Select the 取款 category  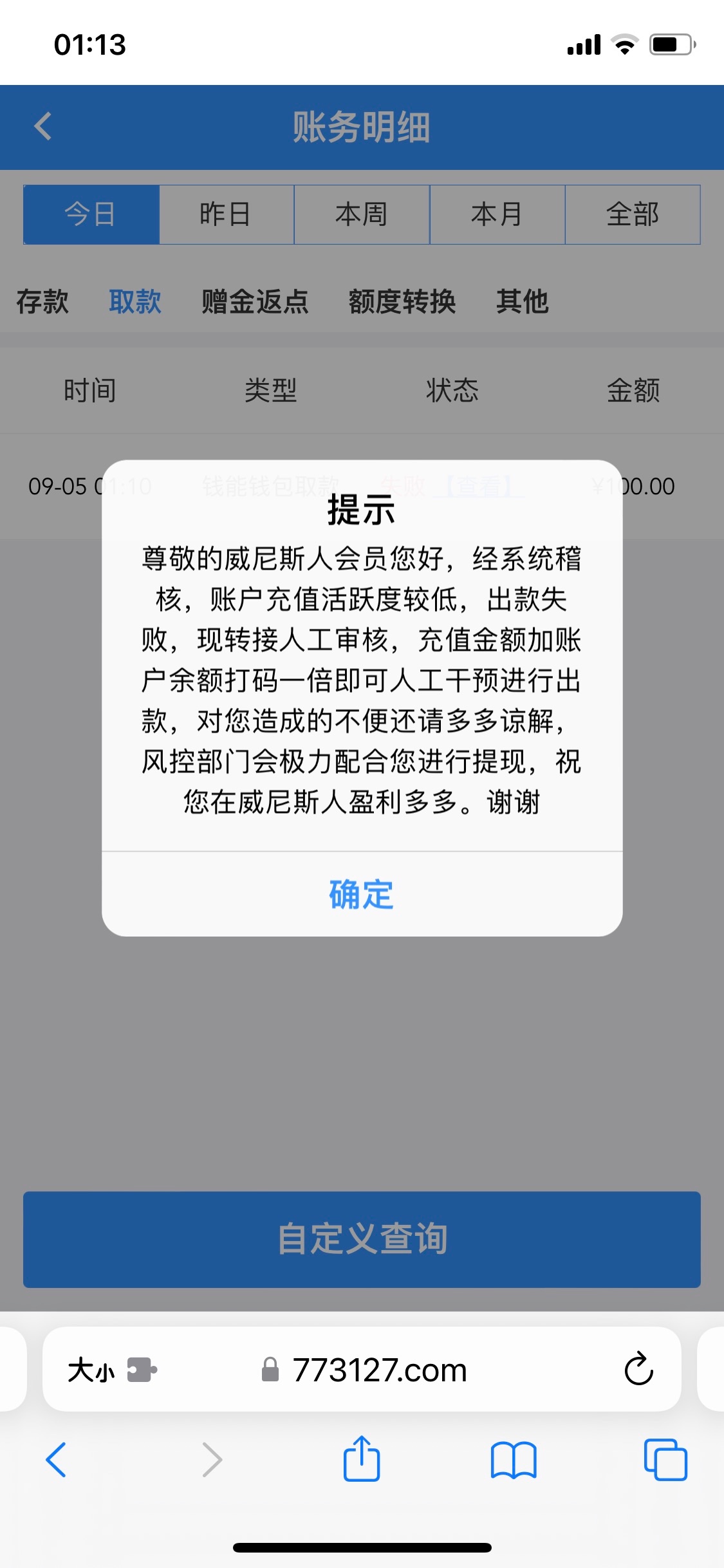[x=135, y=301]
